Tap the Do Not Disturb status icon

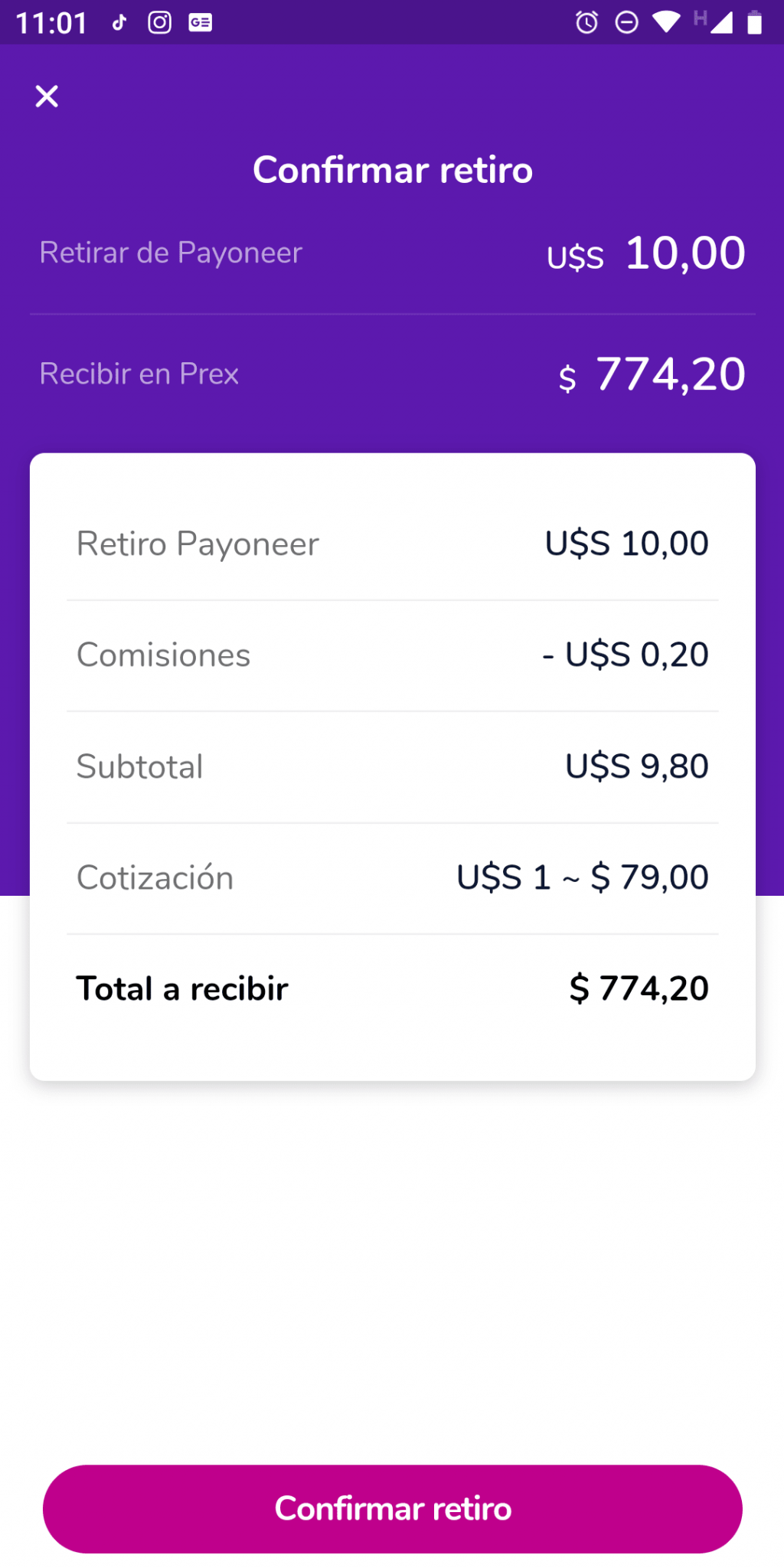pos(628,23)
